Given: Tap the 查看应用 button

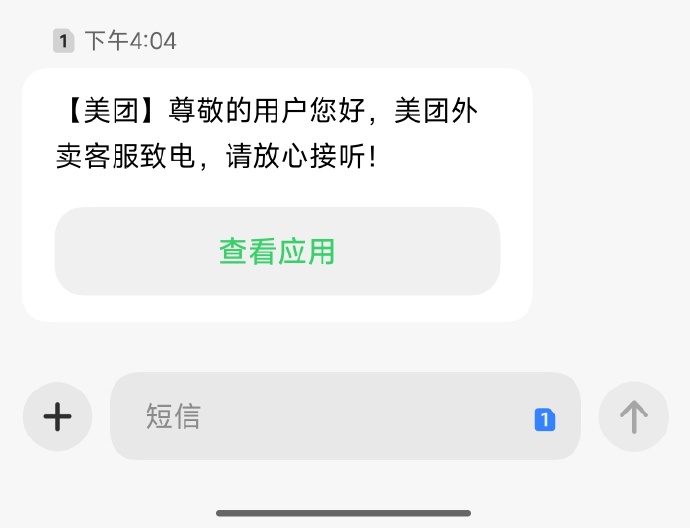Looking at the screenshot, I should coord(277,251).
